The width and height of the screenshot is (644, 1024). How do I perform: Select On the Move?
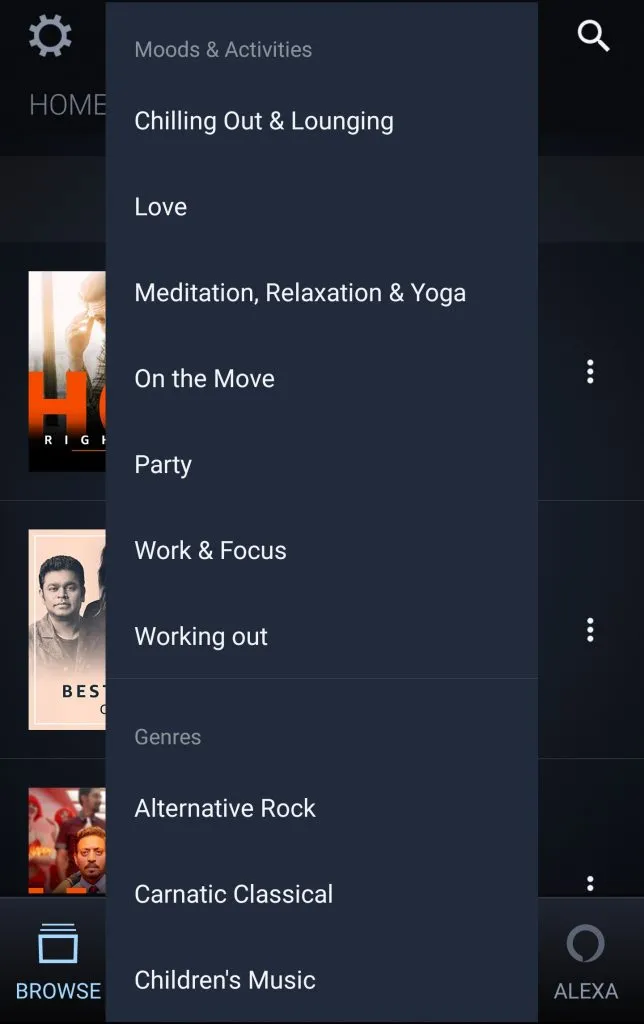[x=205, y=379]
